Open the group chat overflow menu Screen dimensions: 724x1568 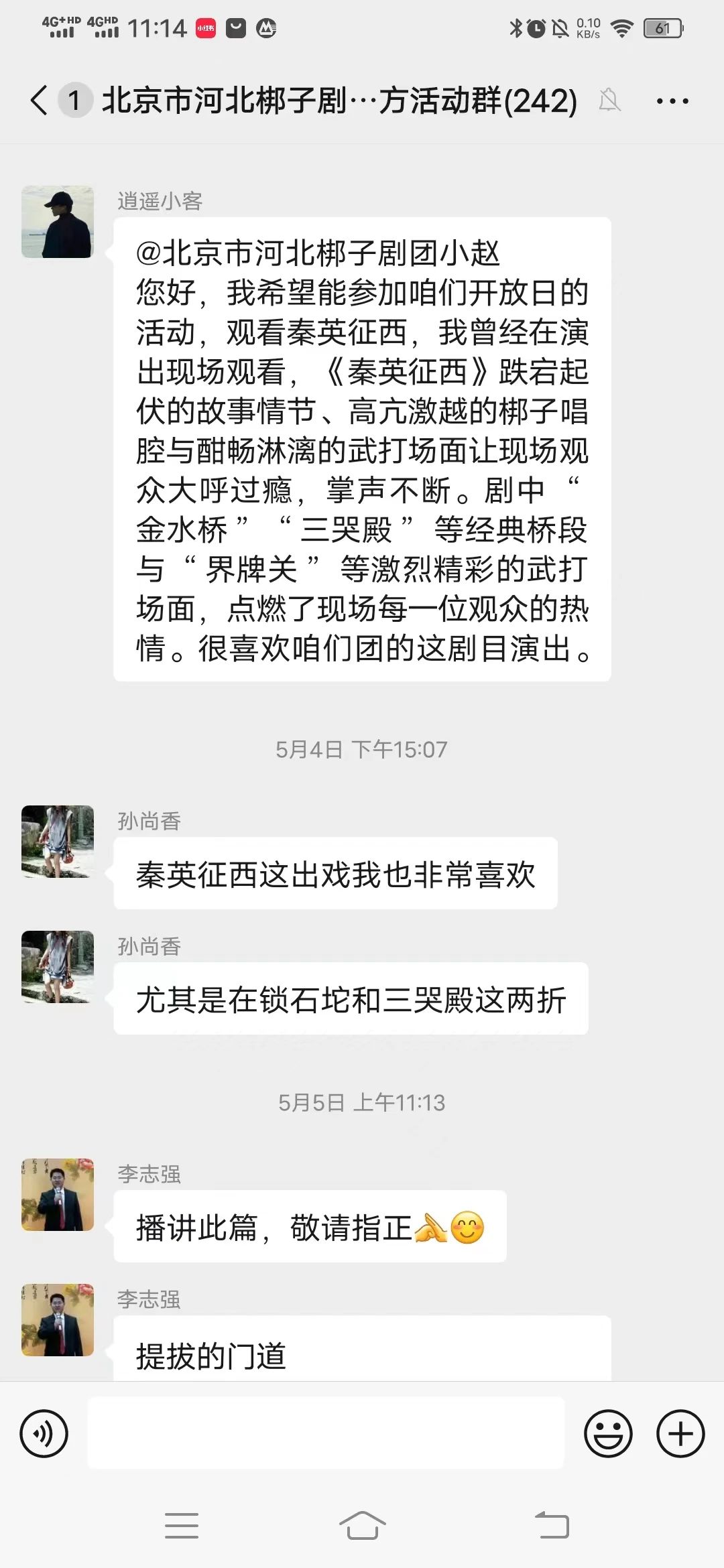(x=672, y=101)
